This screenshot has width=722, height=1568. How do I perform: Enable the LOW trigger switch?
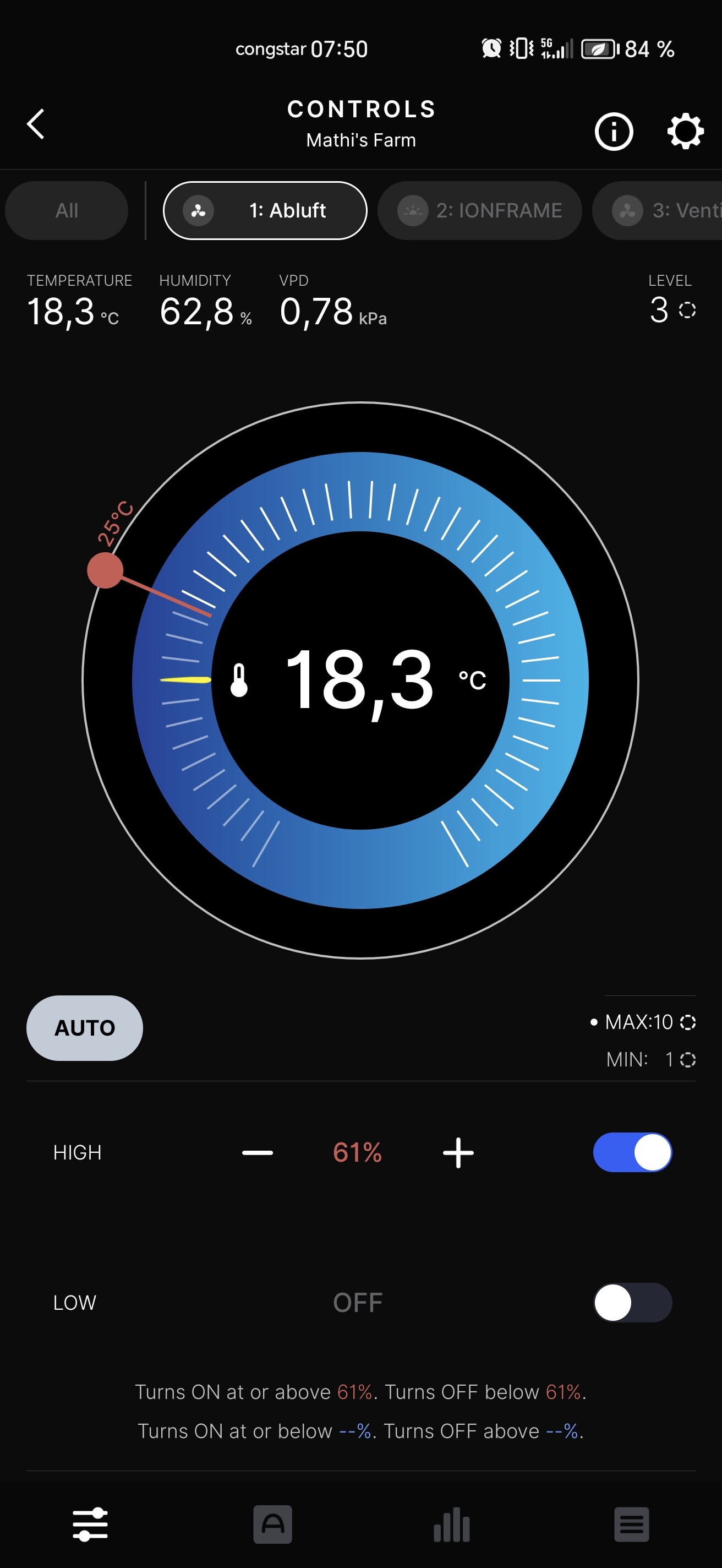click(632, 1302)
